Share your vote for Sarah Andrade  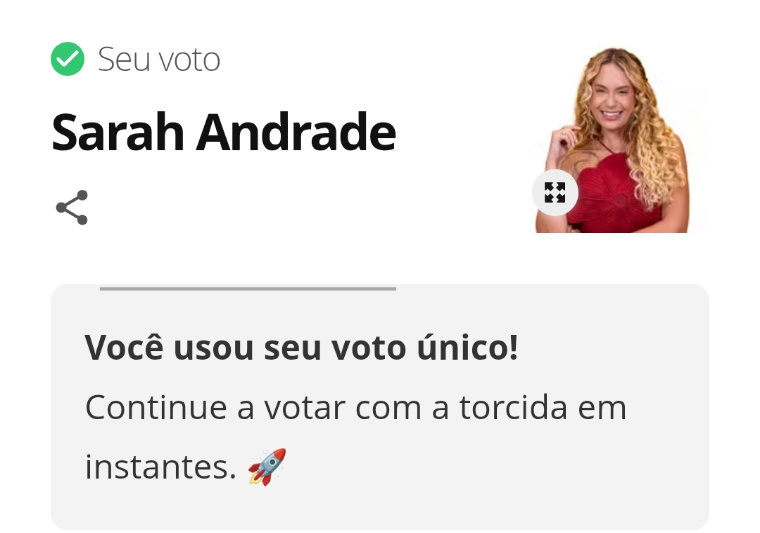[71, 208]
